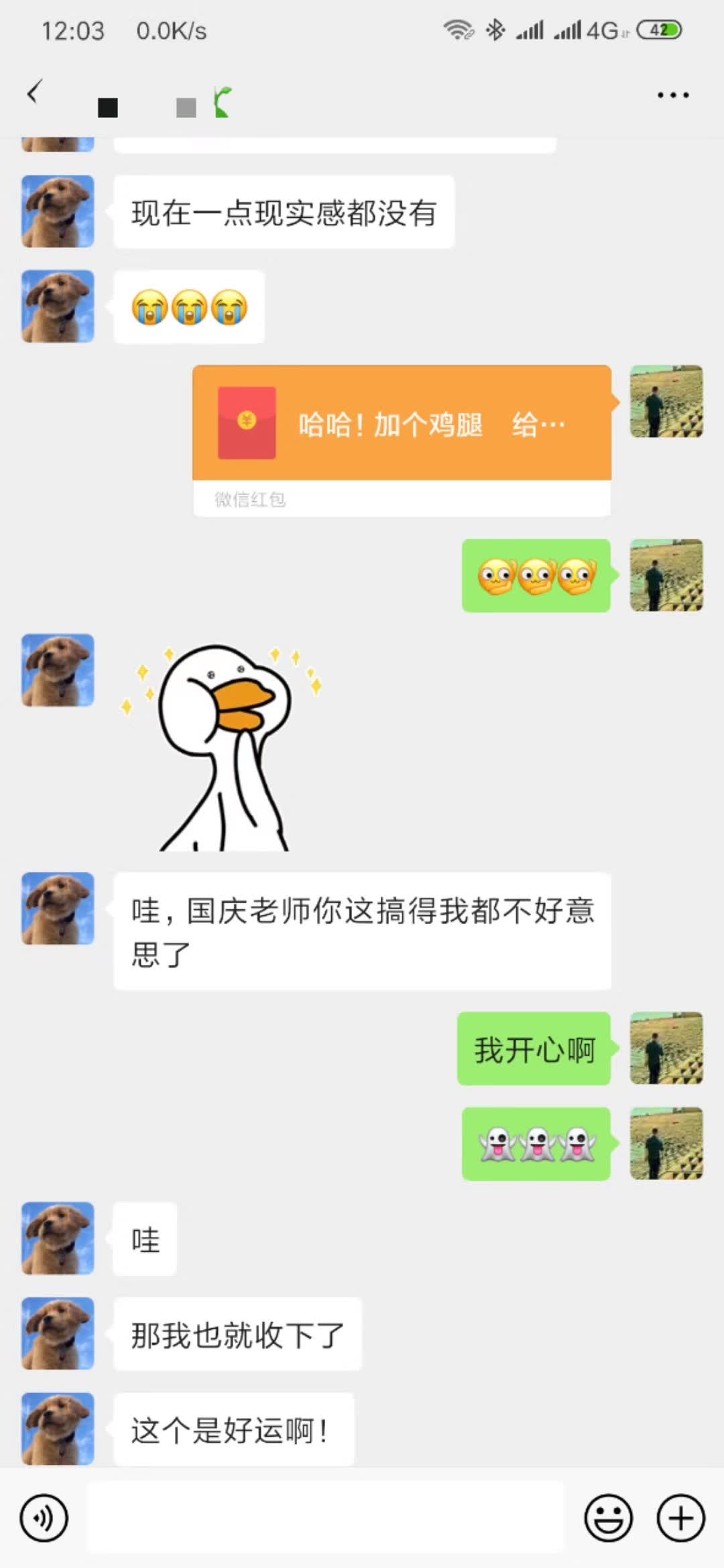Open the chat info overflow menu
Viewport: 724px width, 1568px height.
click(672, 95)
